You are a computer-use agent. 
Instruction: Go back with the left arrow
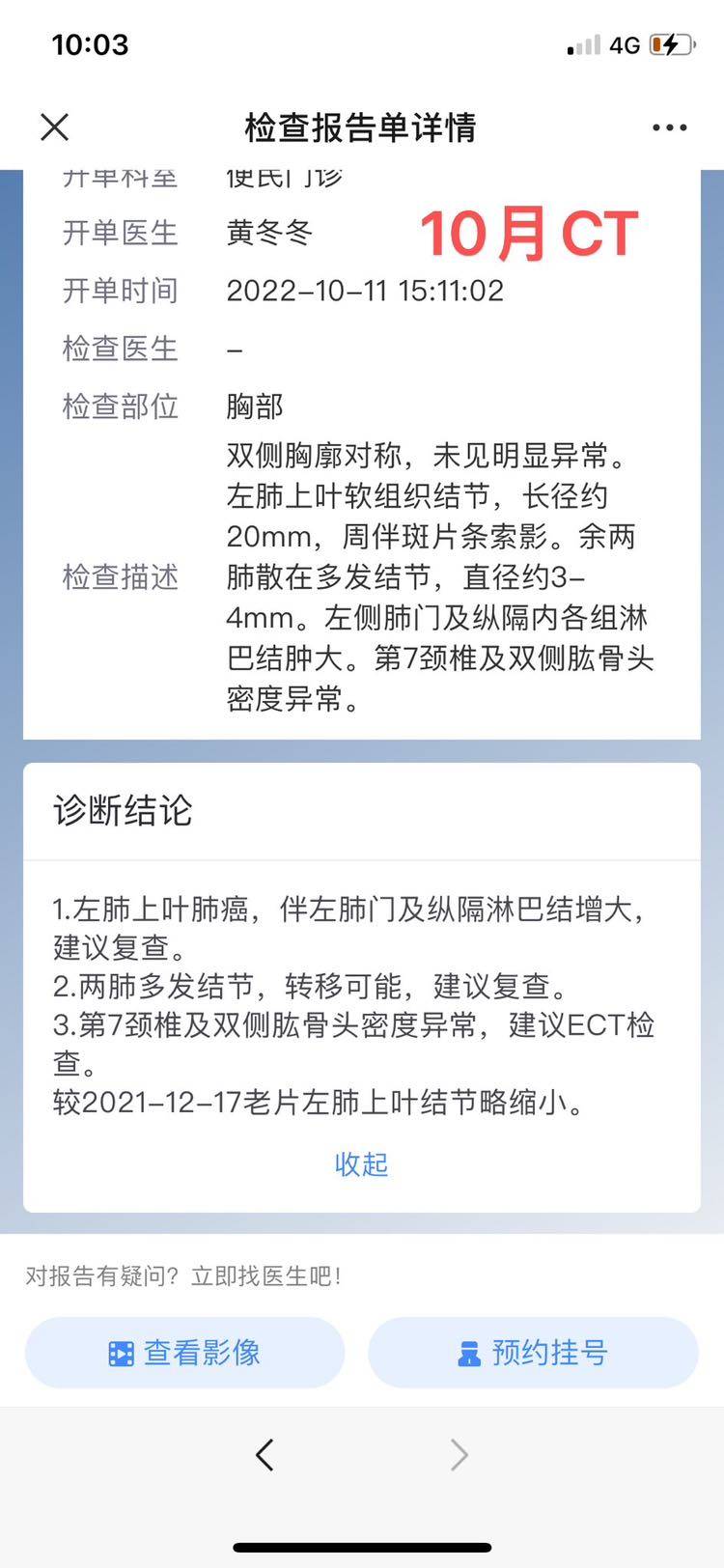[265, 1454]
